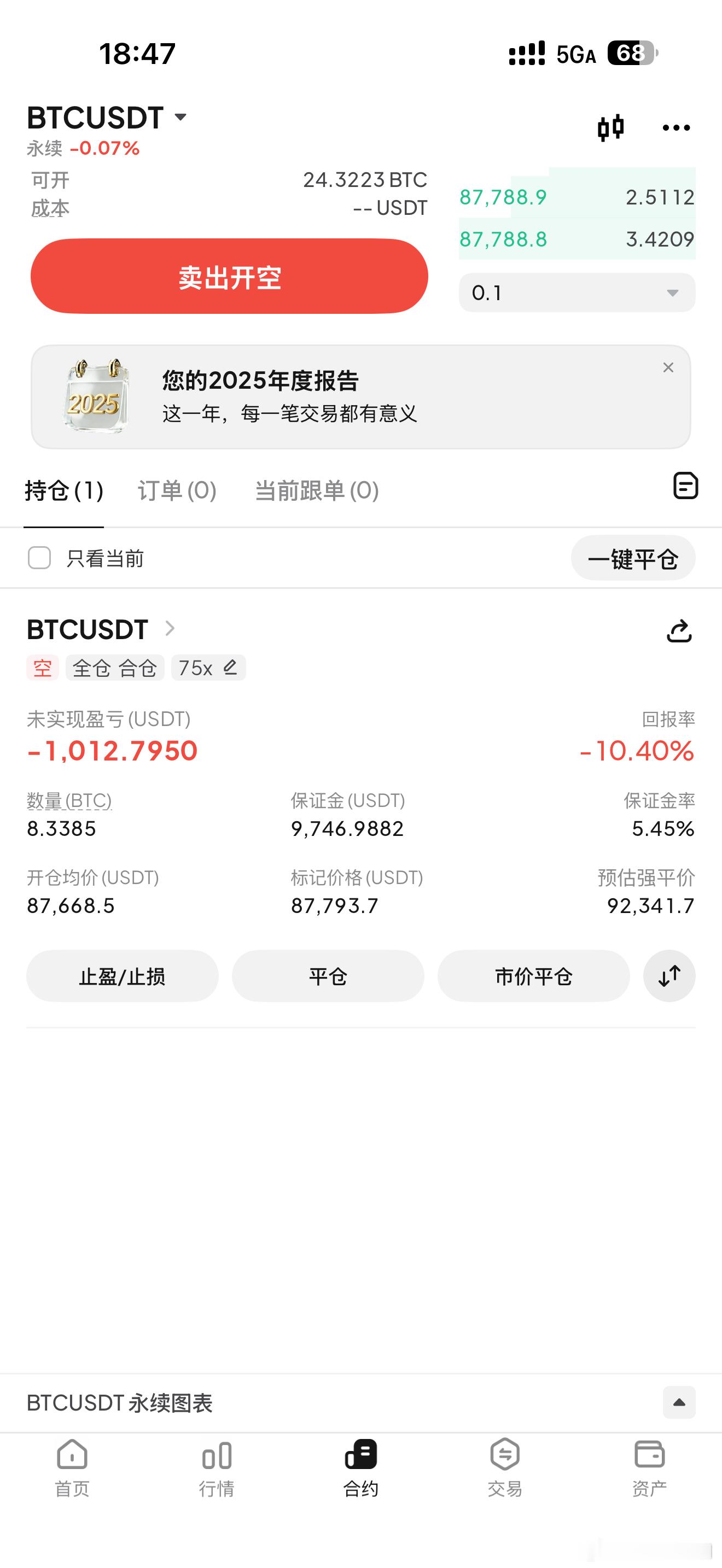Viewport: 722px width, 1568px height.
Task: Share the BTCUSDT position
Action: (x=679, y=631)
